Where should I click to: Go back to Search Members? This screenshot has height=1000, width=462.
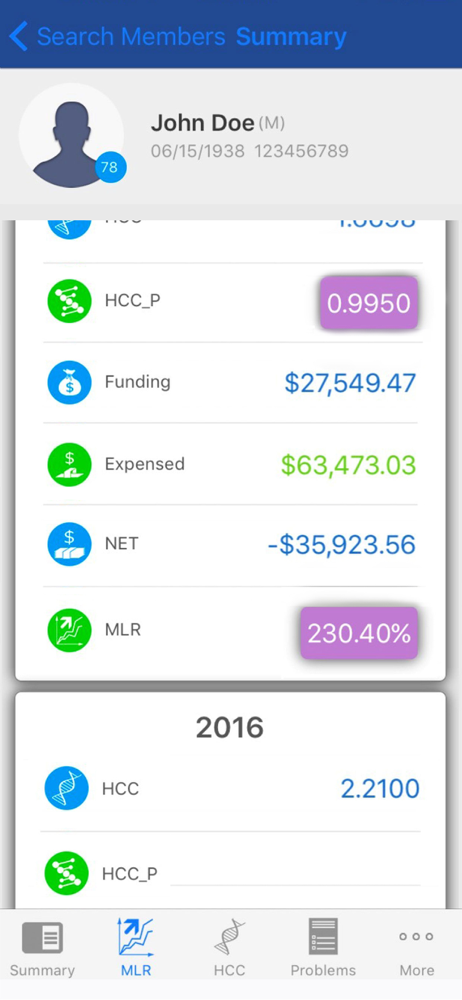click(x=117, y=36)
